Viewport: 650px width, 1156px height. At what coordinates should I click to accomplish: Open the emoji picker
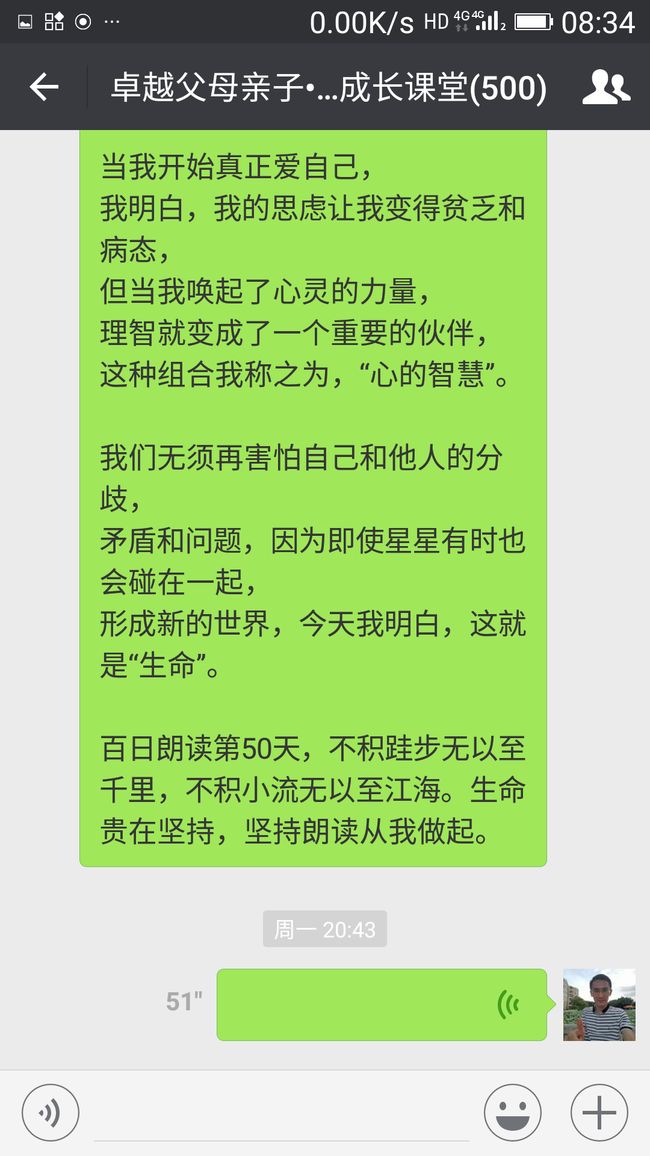click(x=512, y=1113)
